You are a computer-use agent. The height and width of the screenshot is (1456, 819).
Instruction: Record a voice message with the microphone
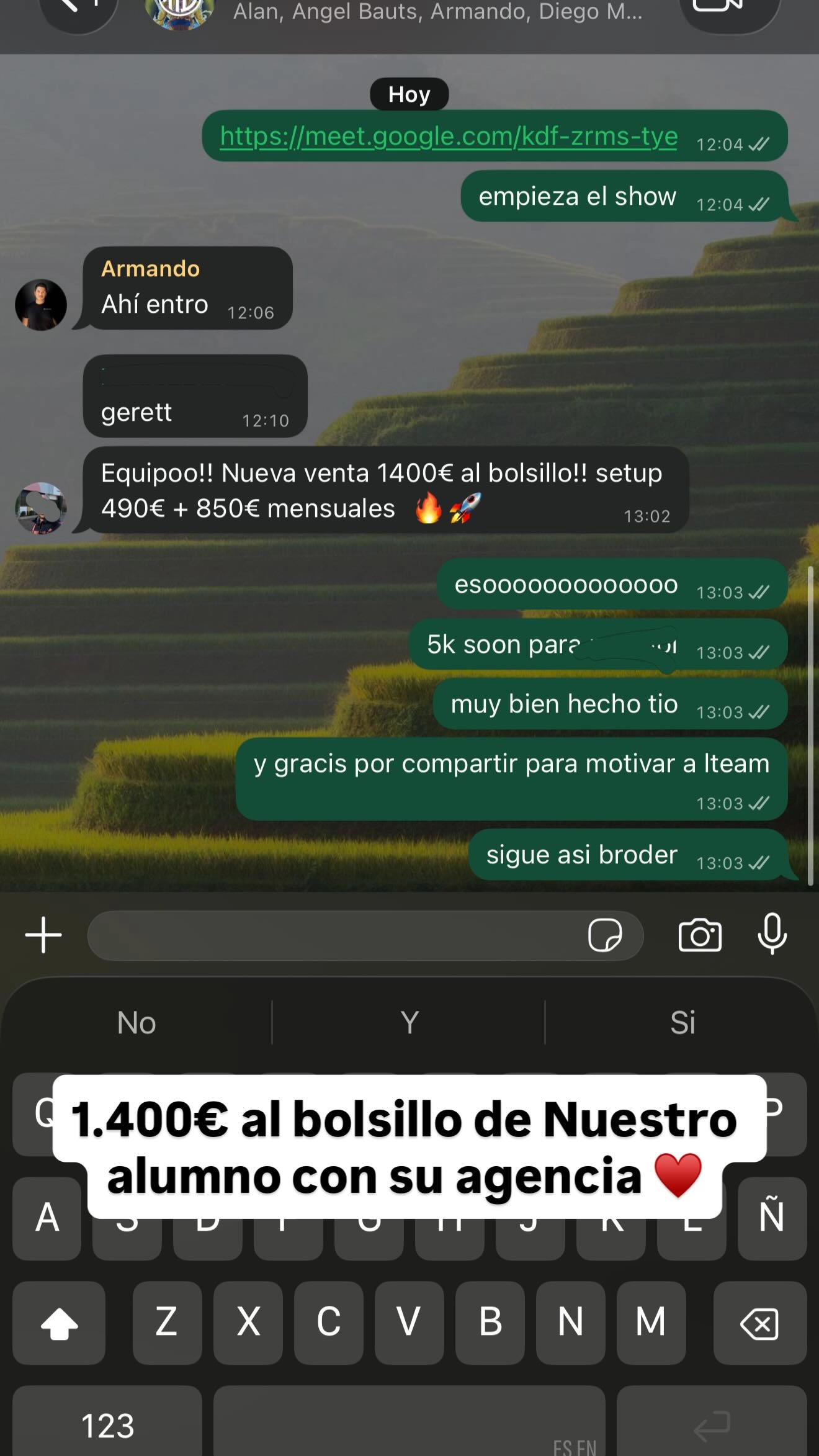click(772, 934)
